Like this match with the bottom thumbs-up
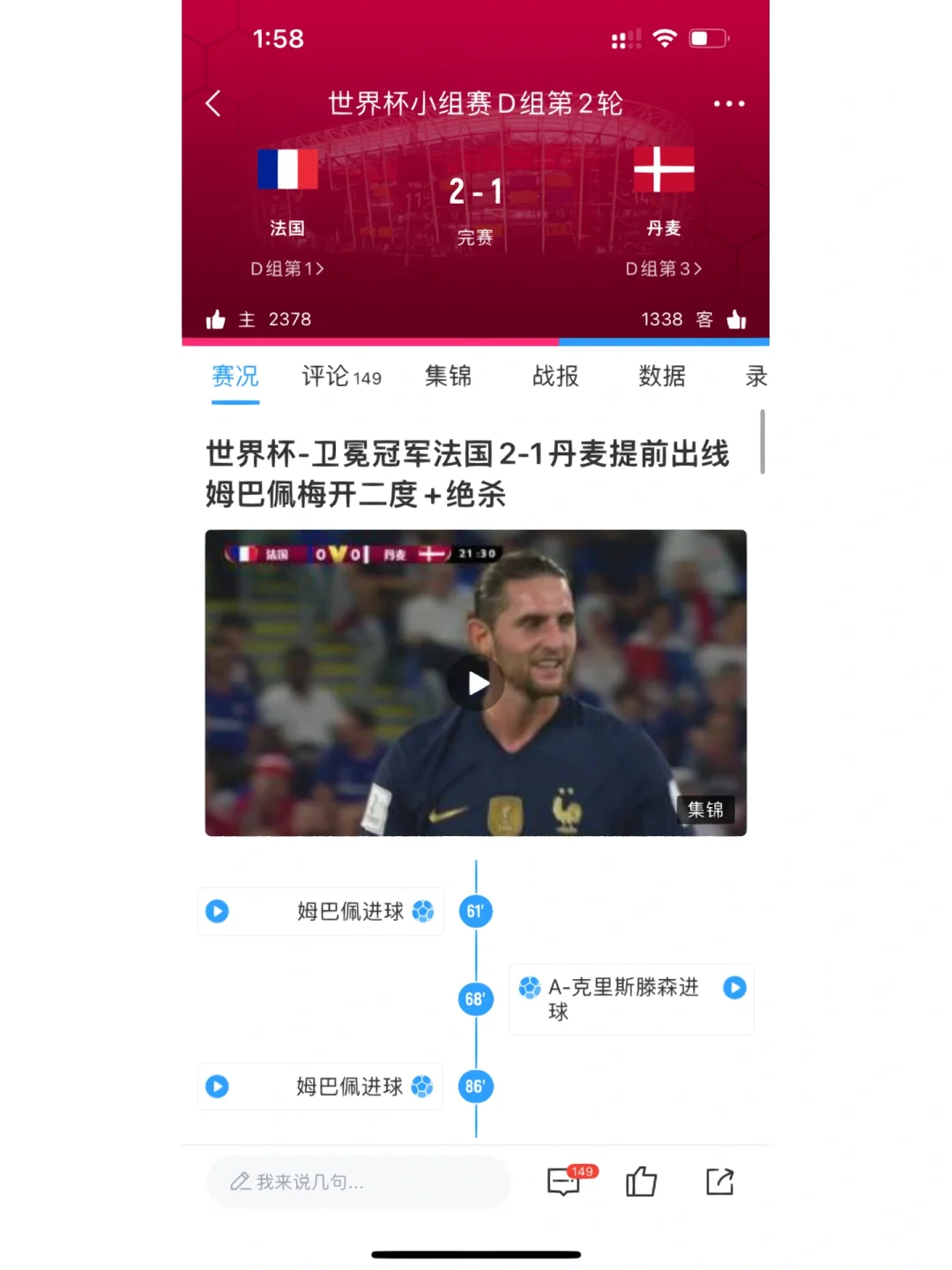Image resolution: width=952 pixels, height=1270 pixels. pos(641,1182)
